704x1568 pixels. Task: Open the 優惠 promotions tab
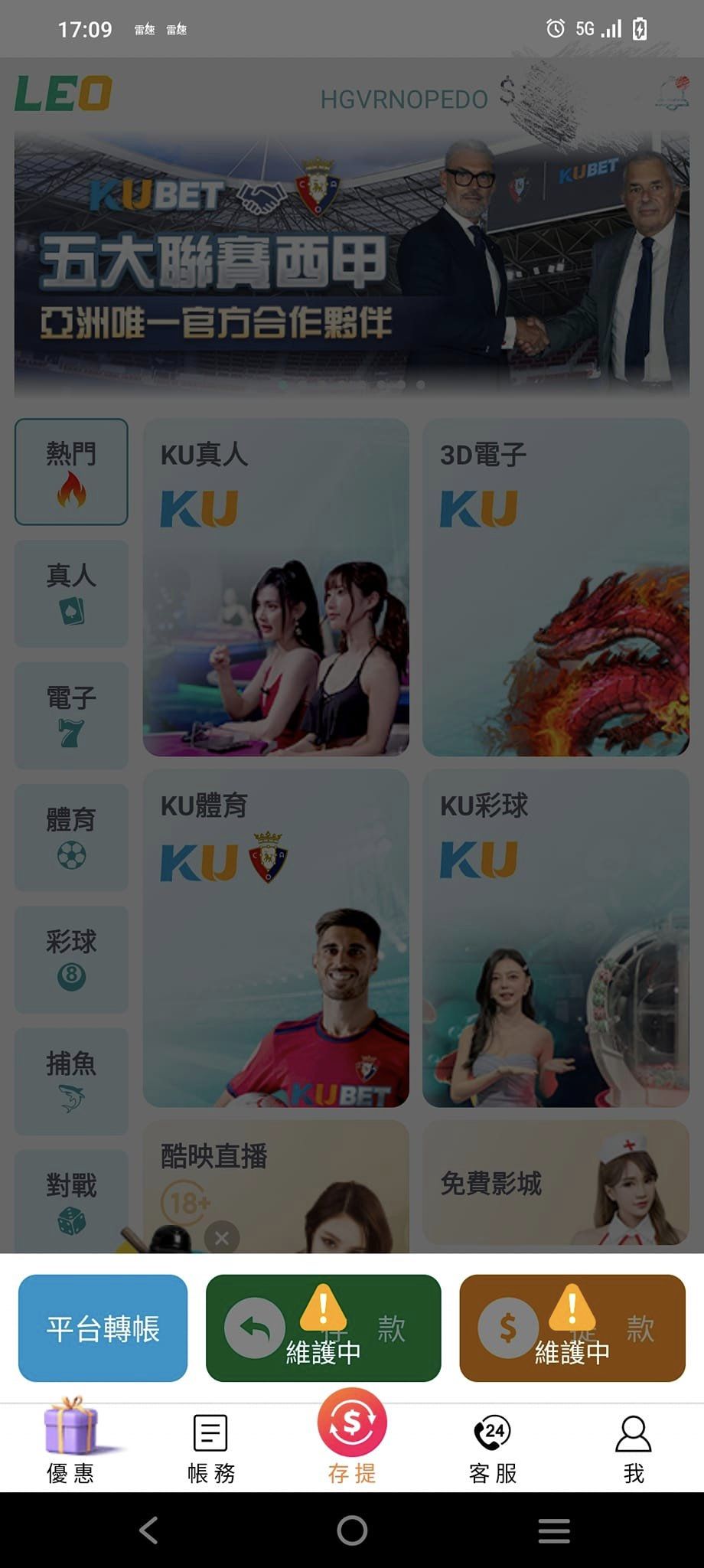70,1444
